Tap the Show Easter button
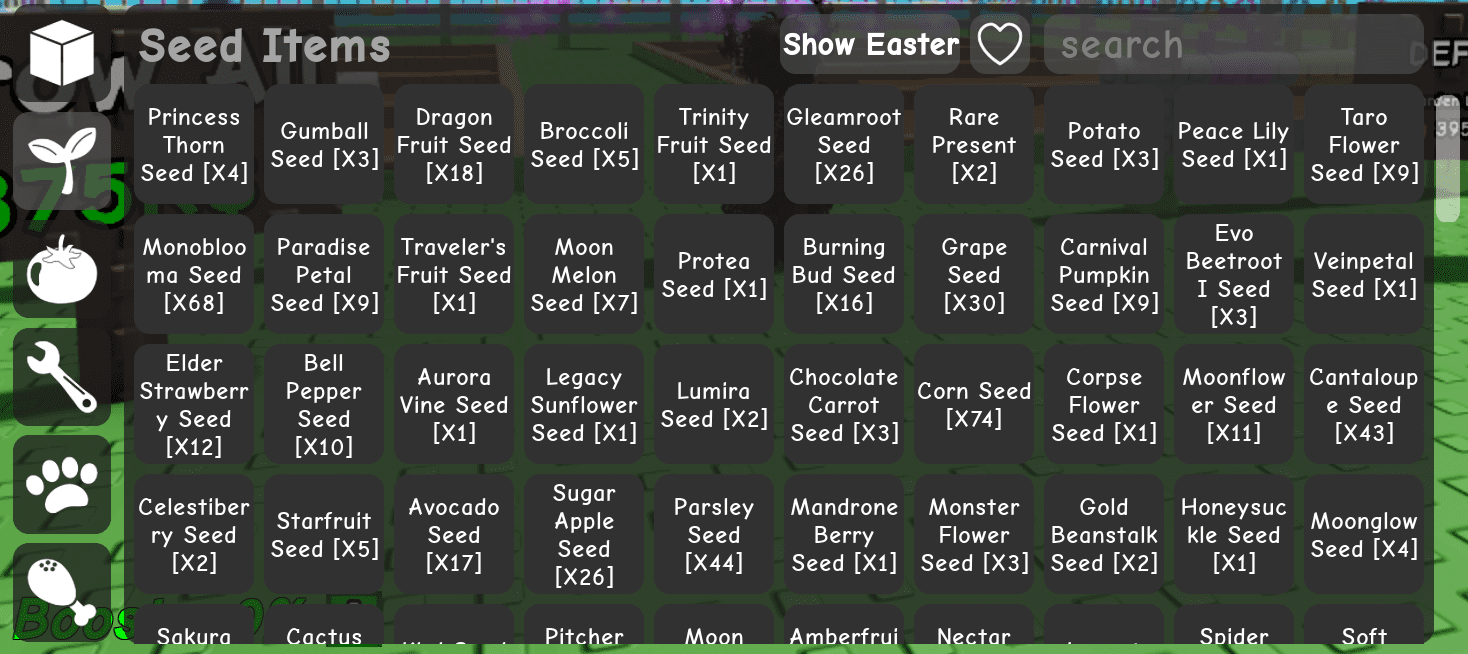The height and width of the screenshot is (654, 1468). [x=870, y=44]
